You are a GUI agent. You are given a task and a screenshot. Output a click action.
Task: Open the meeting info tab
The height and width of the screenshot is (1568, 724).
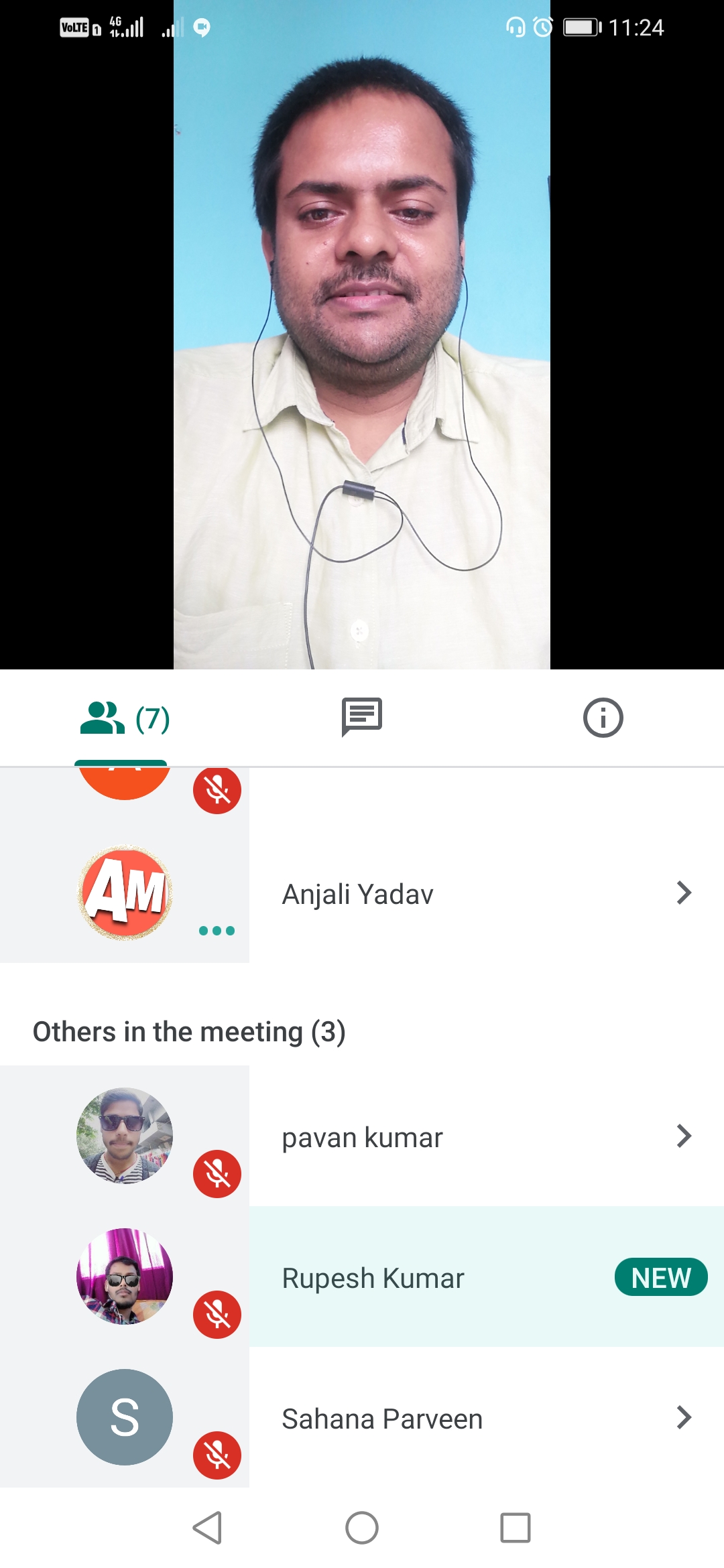[603, 718]
